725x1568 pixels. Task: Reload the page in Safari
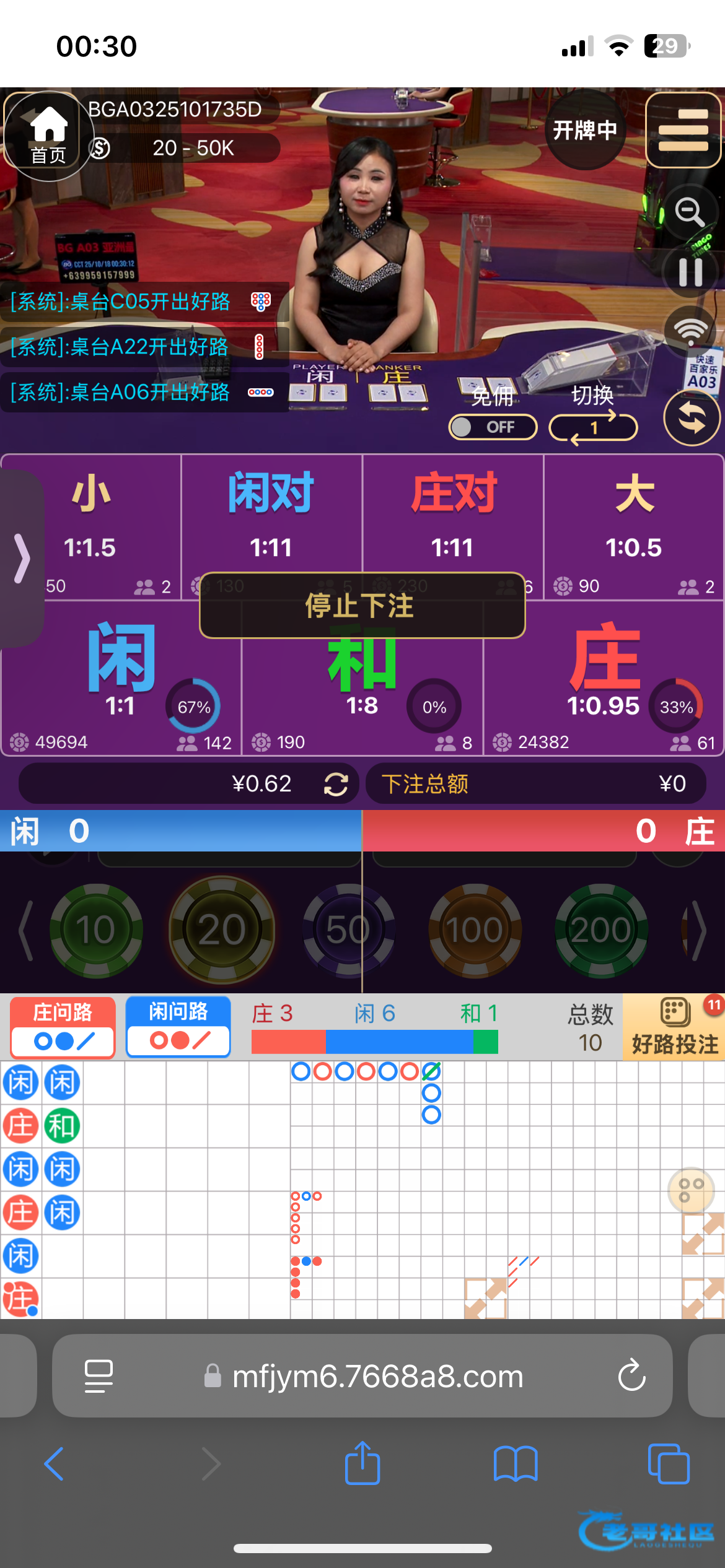[x=631, y=1376]
